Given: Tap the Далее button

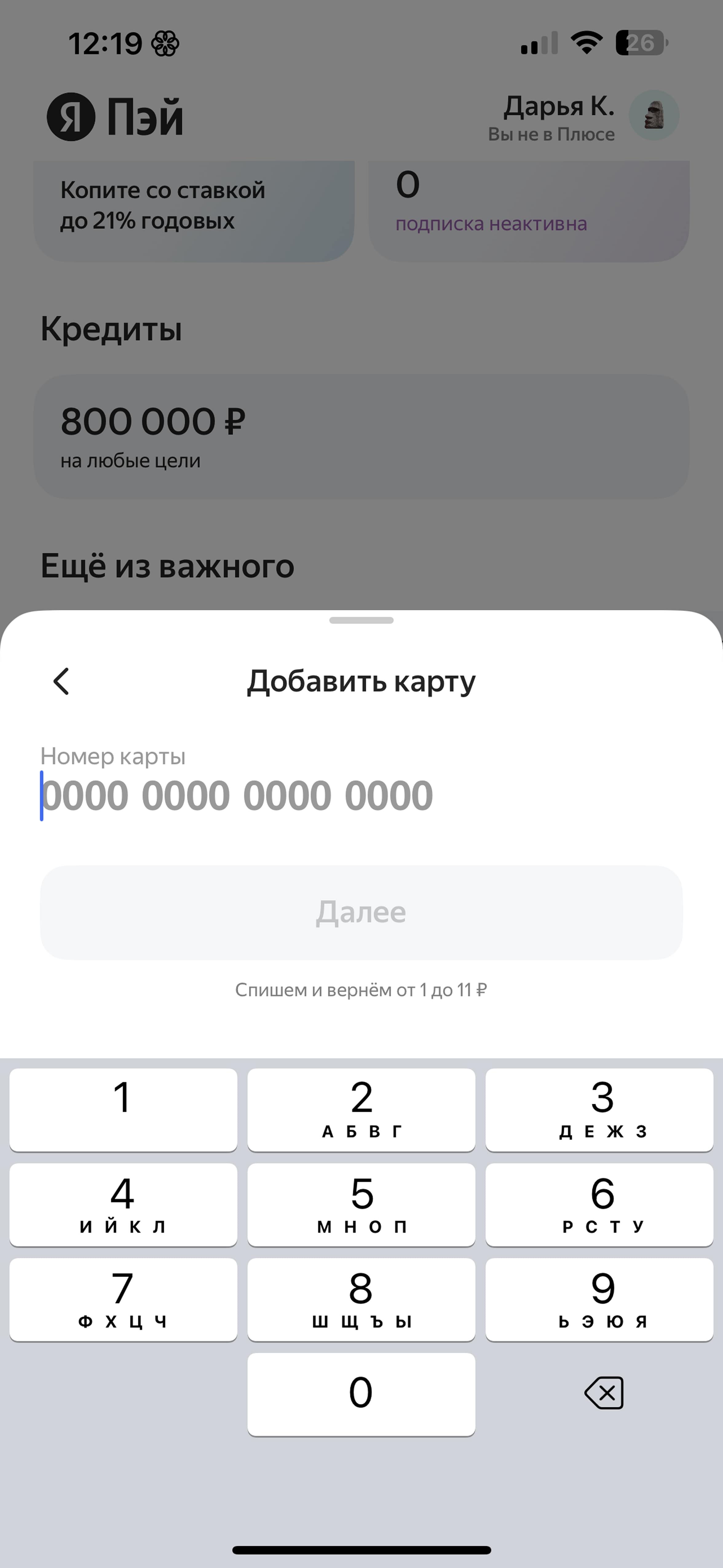Looking at the screenshot, I should click(x=361, y=912).
